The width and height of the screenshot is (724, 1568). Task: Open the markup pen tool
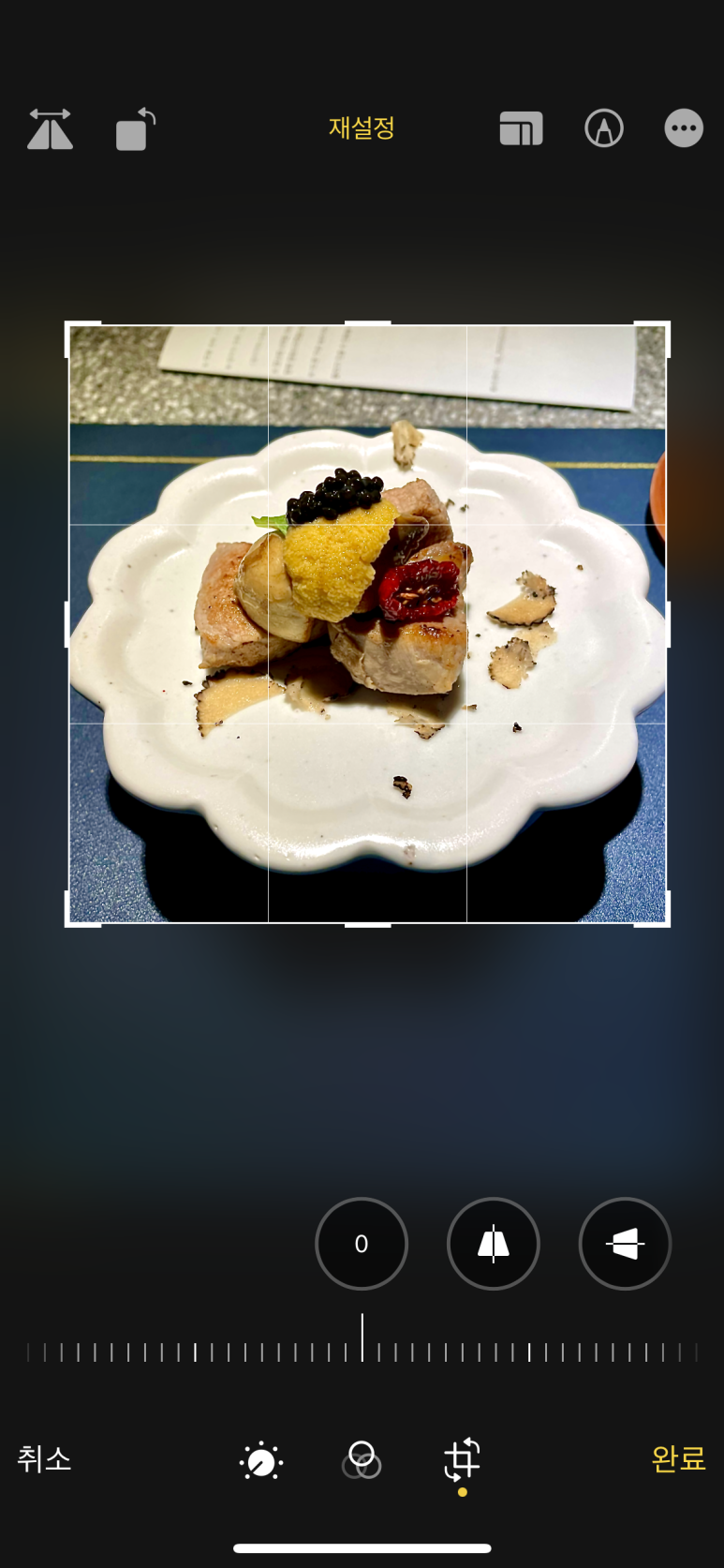[604, 128]
